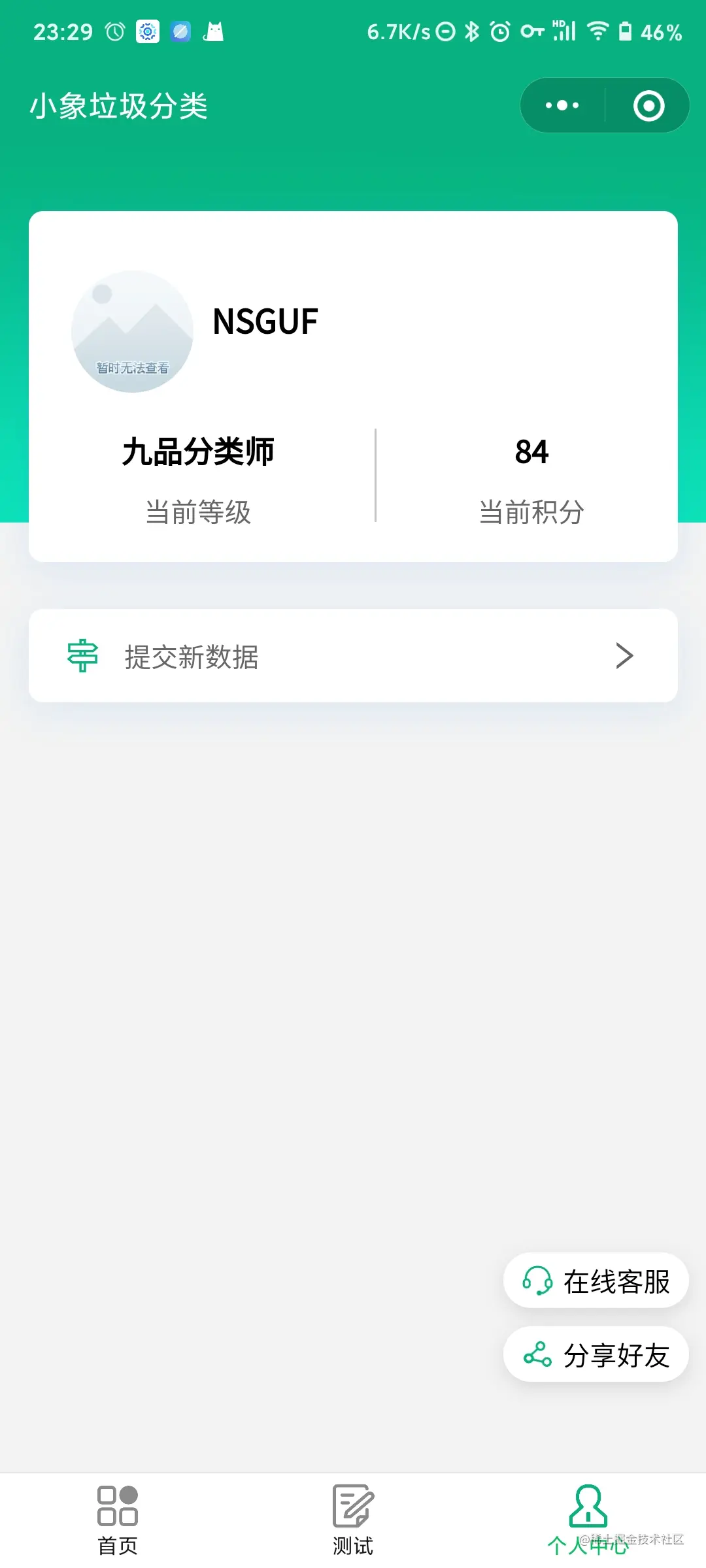The width and height of the screenshot is (706, 1568).
Task: Select the submit new data signpost icon
Action: [81, 656]
